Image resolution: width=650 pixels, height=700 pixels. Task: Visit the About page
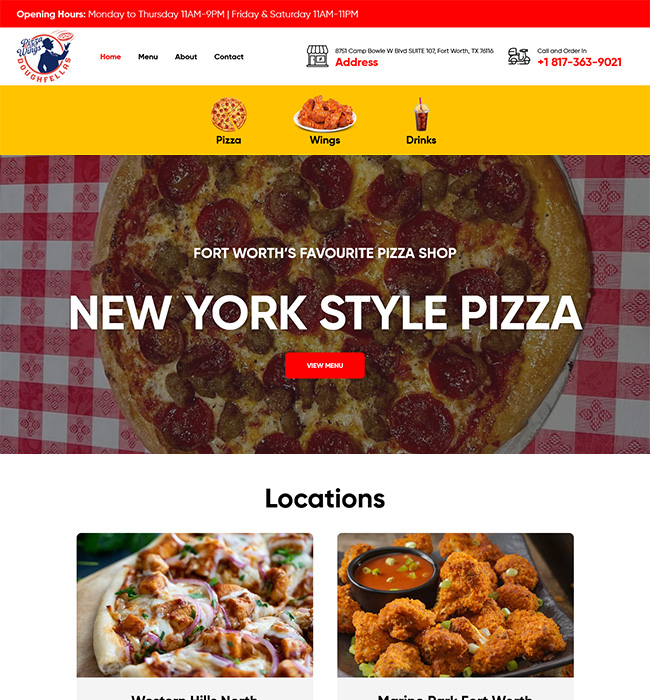point(186,57)
